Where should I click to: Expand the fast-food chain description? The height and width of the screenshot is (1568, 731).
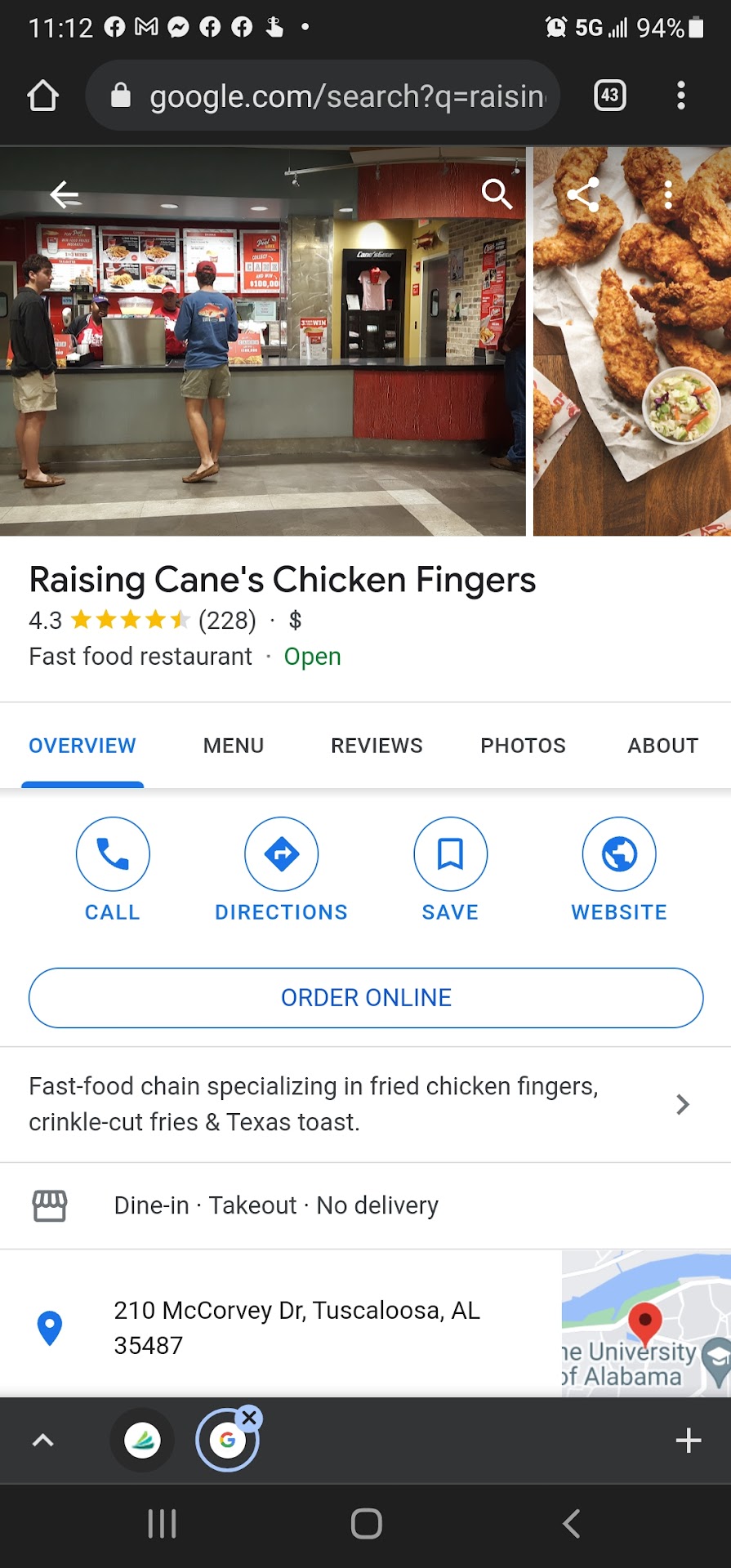tap(683, 1104)
